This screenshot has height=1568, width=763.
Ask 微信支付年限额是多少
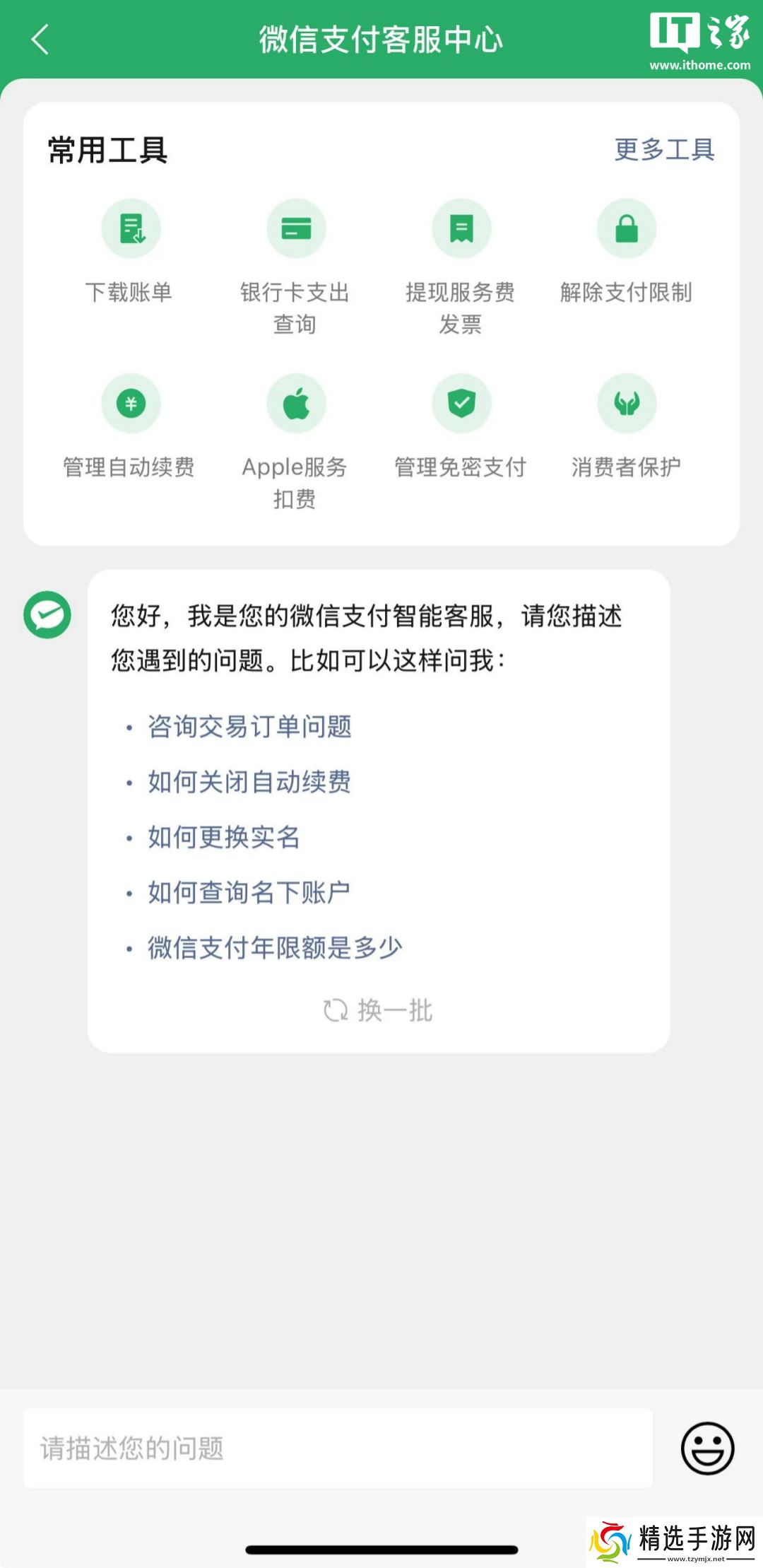(275, 947)
